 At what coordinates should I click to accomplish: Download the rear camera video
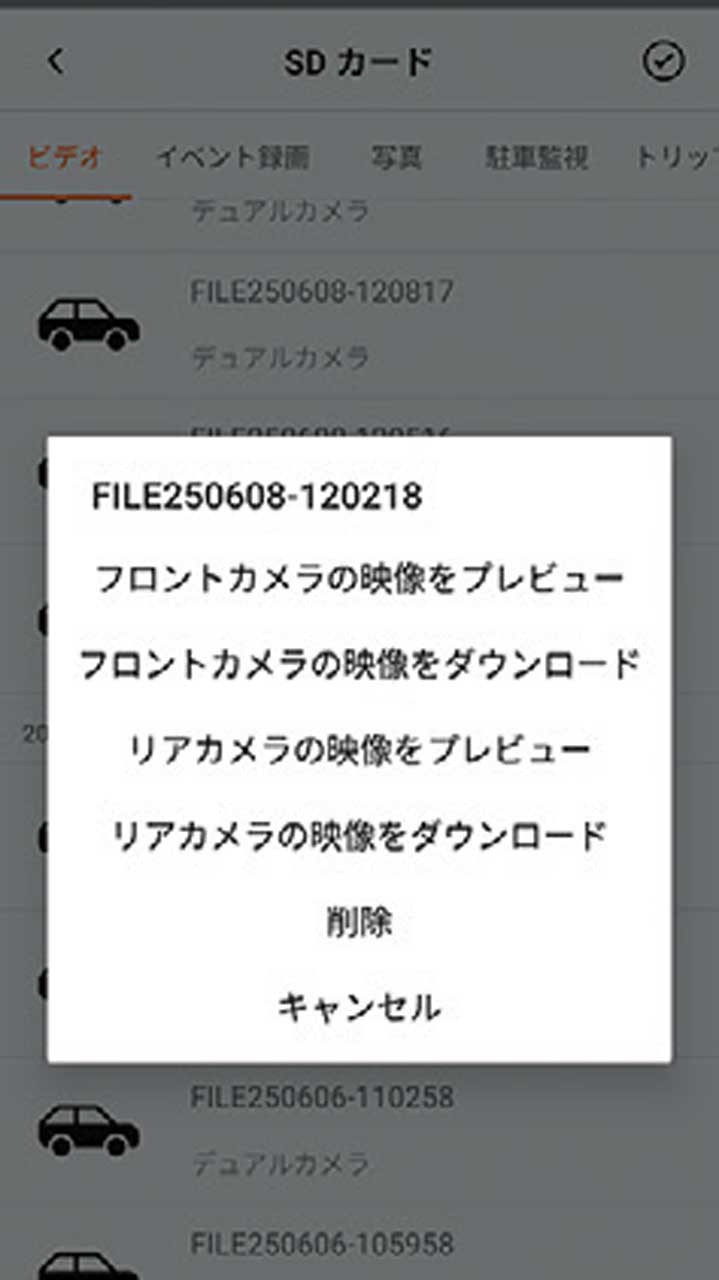click(x=359, y=836)
